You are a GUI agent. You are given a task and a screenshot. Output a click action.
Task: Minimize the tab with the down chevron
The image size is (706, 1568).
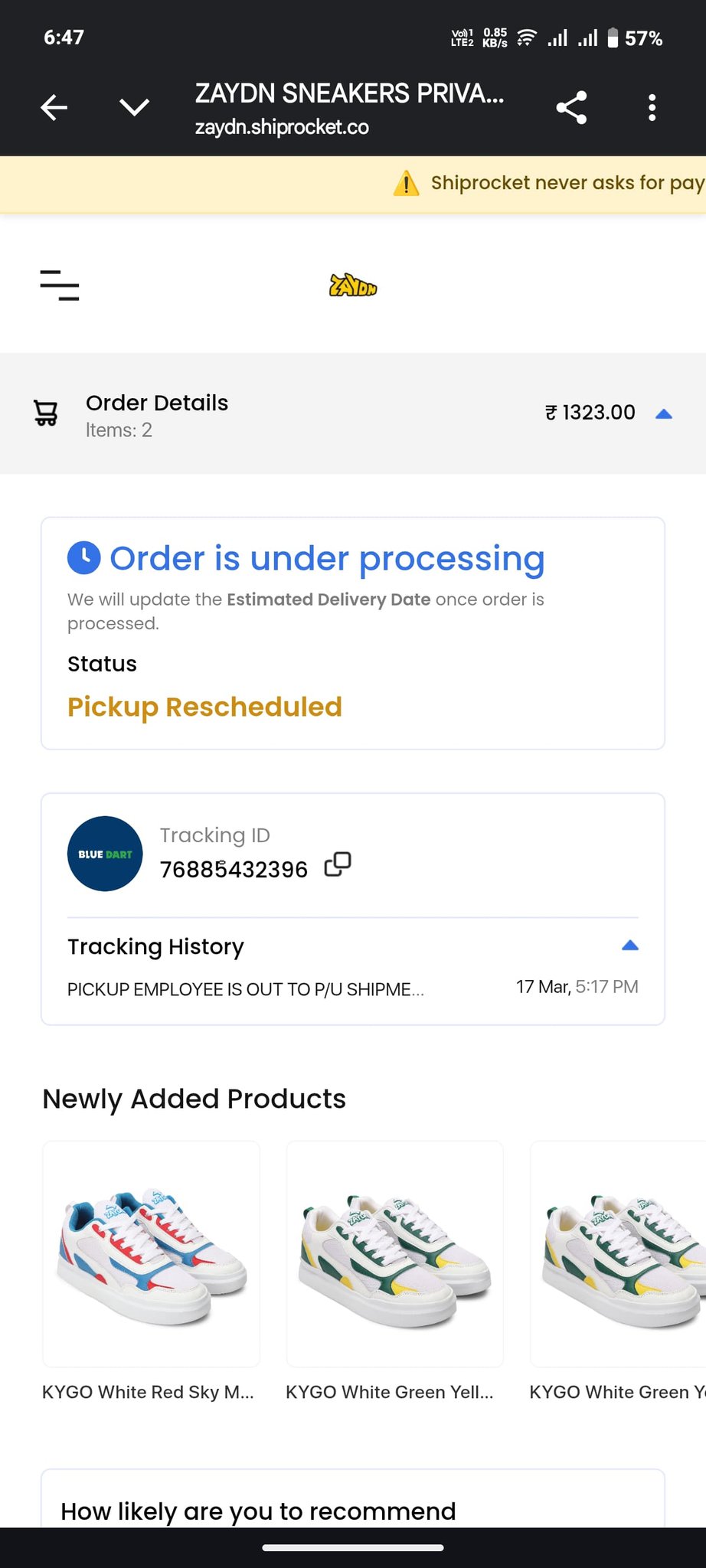(x=134, y=108)
